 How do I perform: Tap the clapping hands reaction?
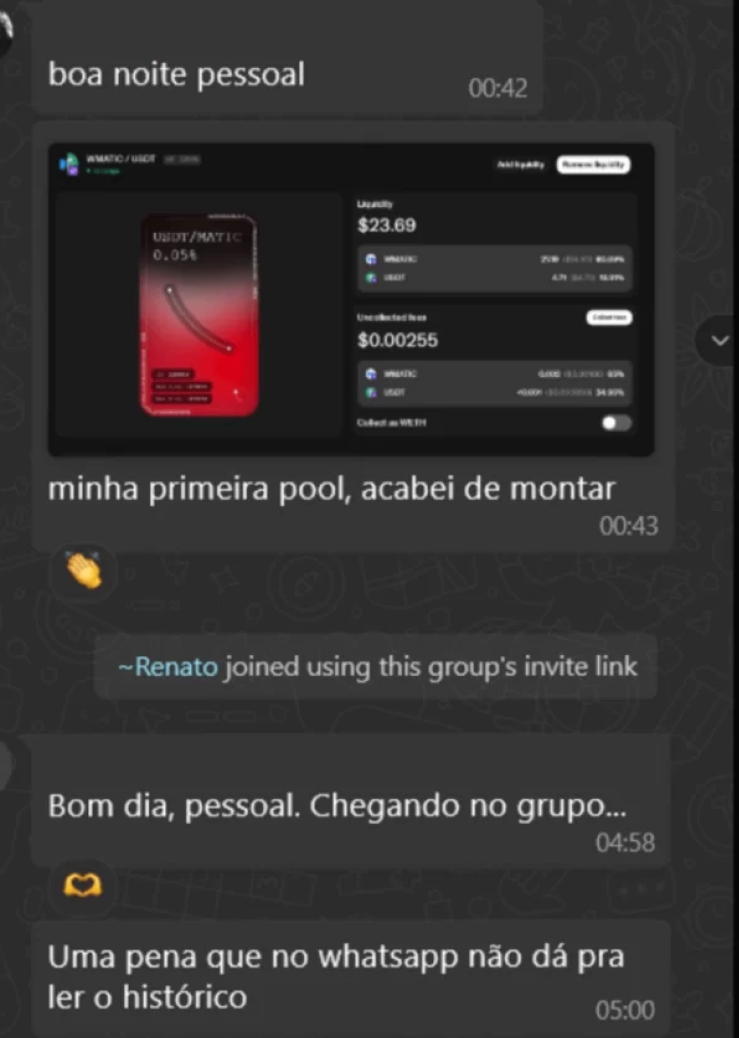pyautogui.click(x=83, y=571)
